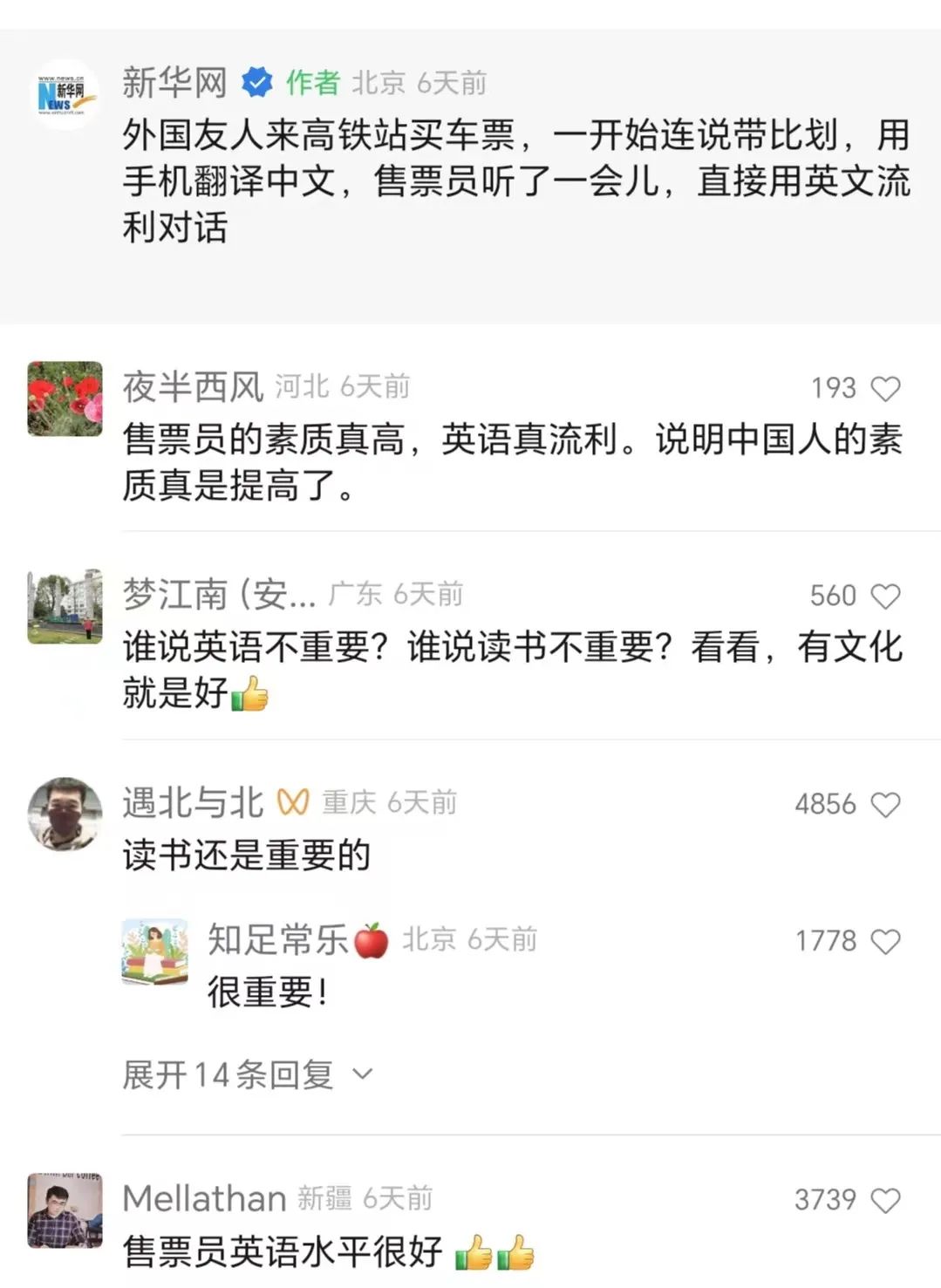Open 新华网 author profile avatar
The width and height of the screenshot is (941, 1288).
pos(65,94)
